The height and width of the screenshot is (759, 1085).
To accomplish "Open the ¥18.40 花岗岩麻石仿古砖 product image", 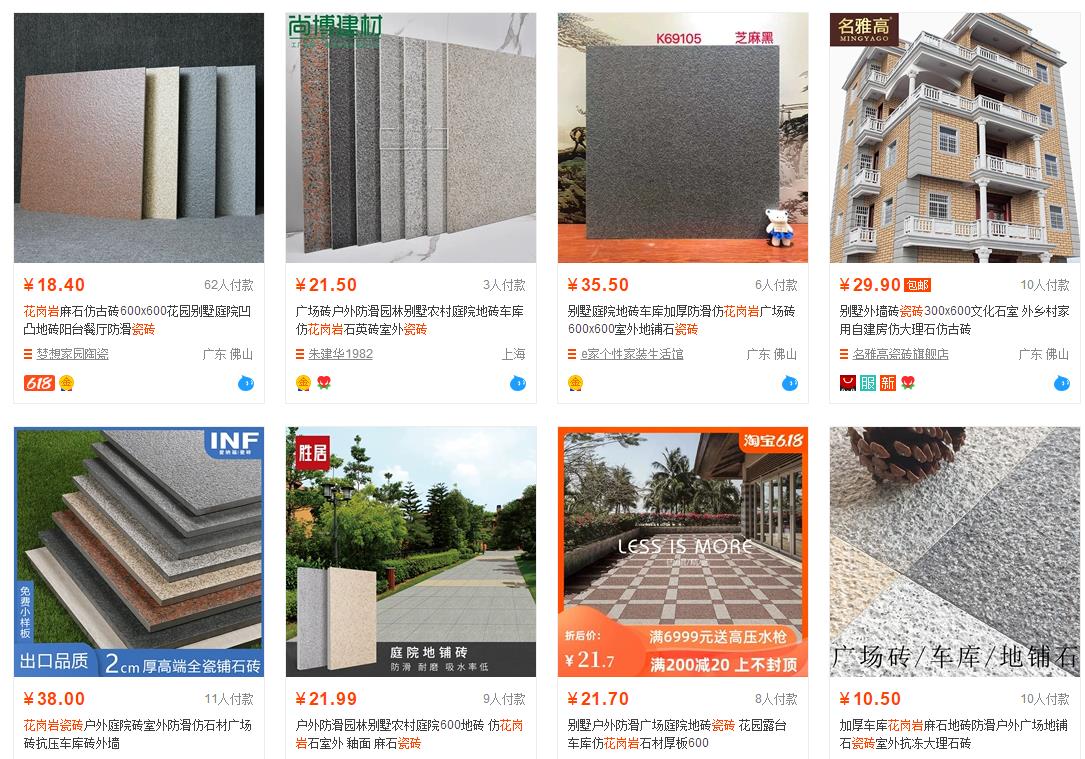I will tap(139, 138).
